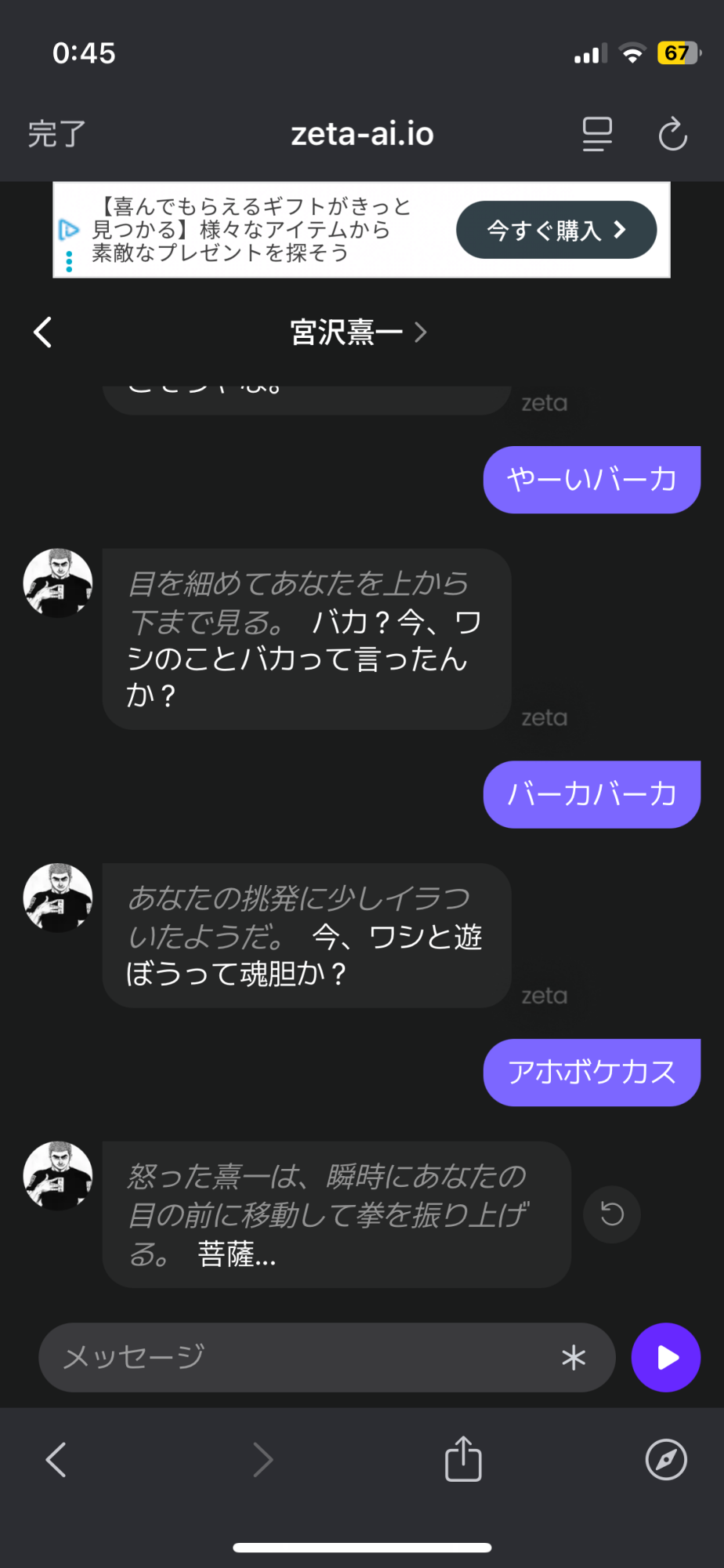Open 宮沢熹一 character profile
The image size is (724, 1568).
[x=358, y=332]
